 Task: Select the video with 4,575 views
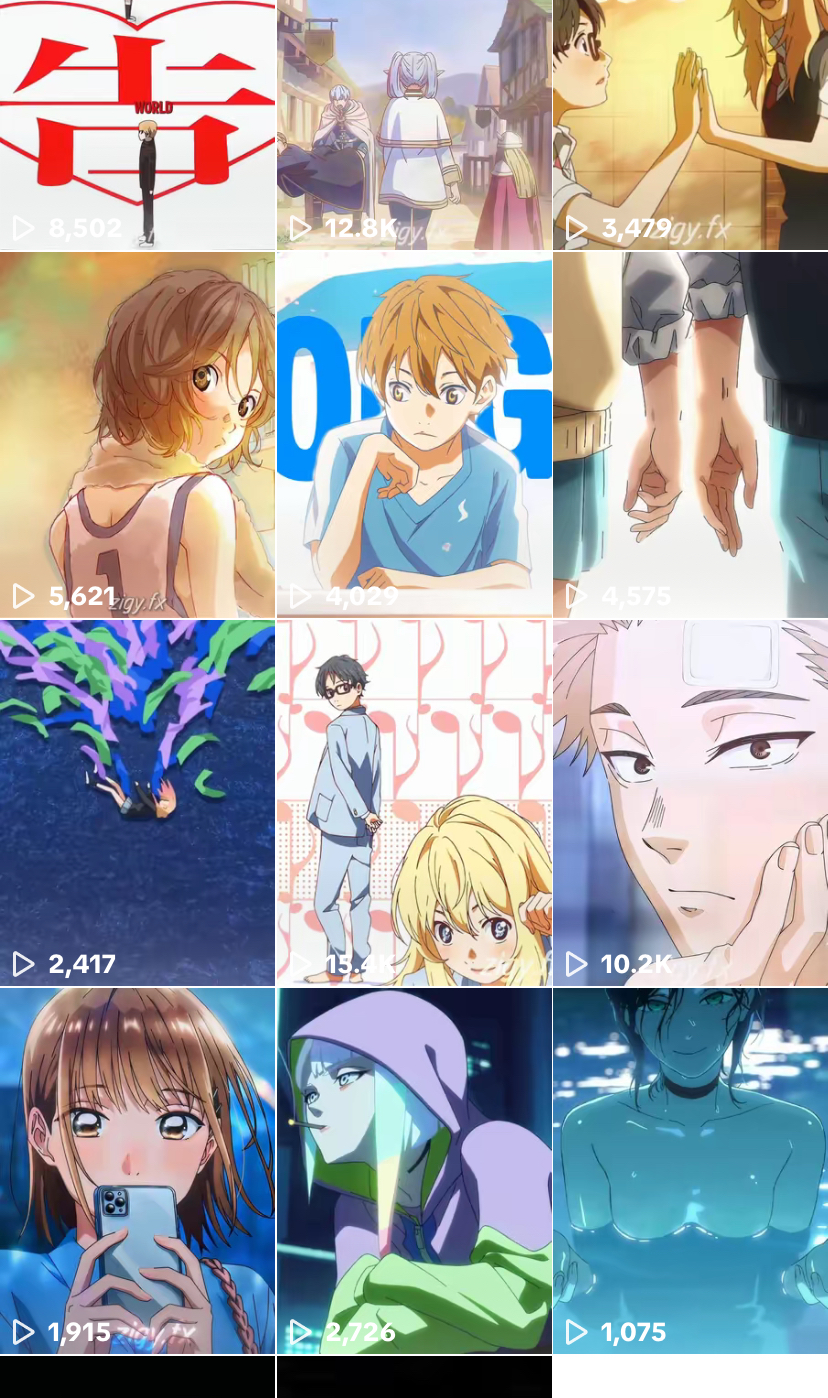coord(691,435)
